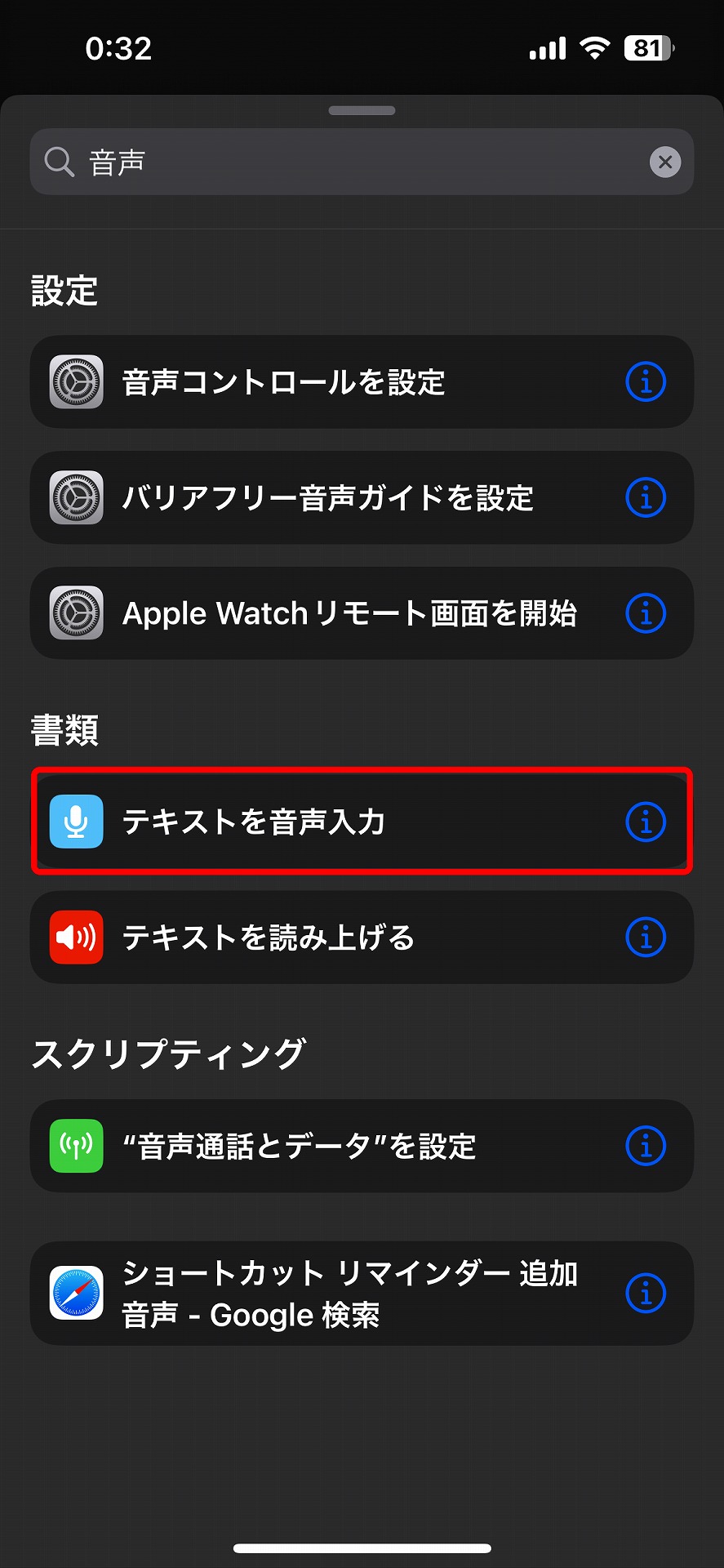View info for the Google 検索 suggestion
This screenshot has width=724, height=1568.
(646, 1294)
